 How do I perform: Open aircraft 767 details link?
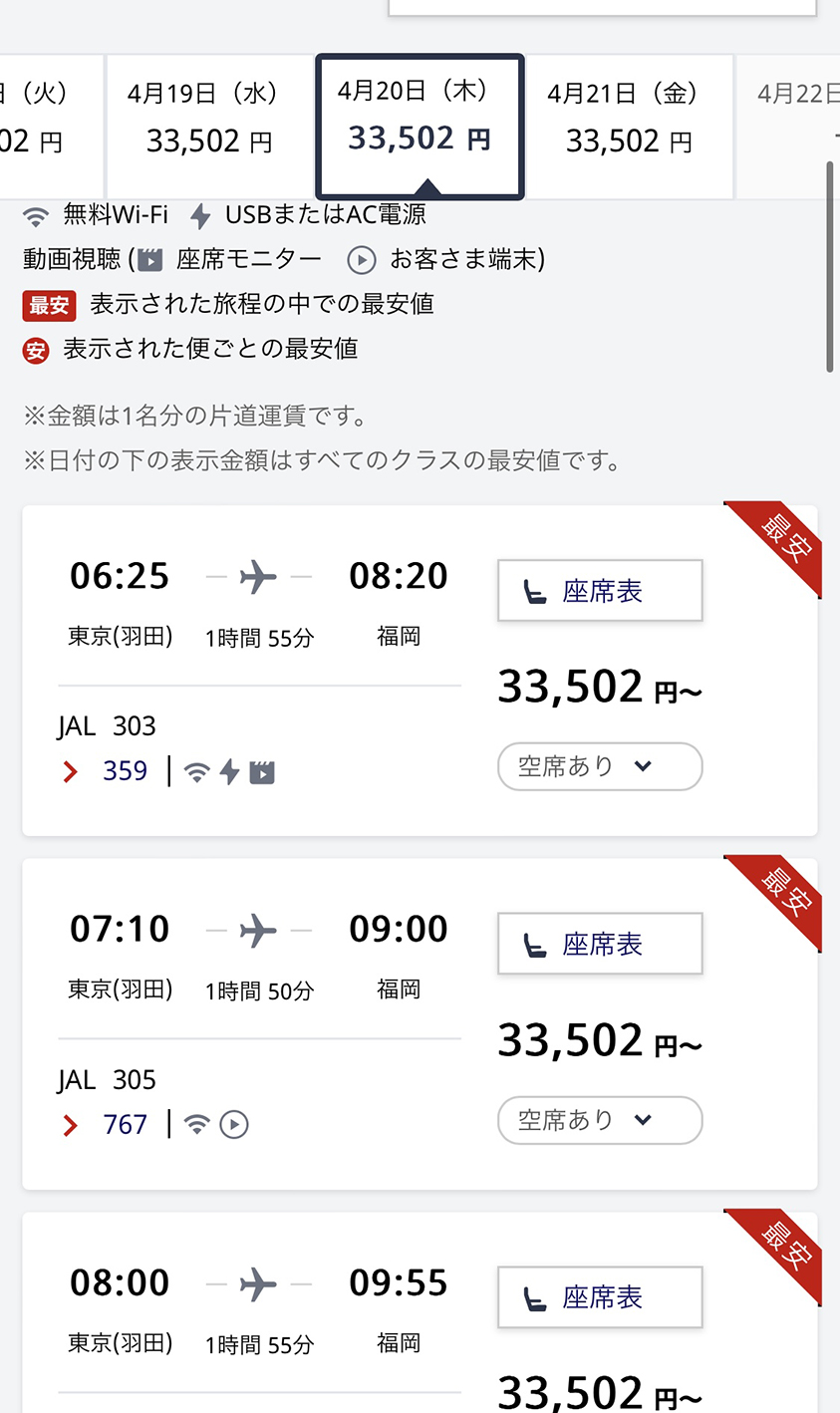coord(105,1124)
